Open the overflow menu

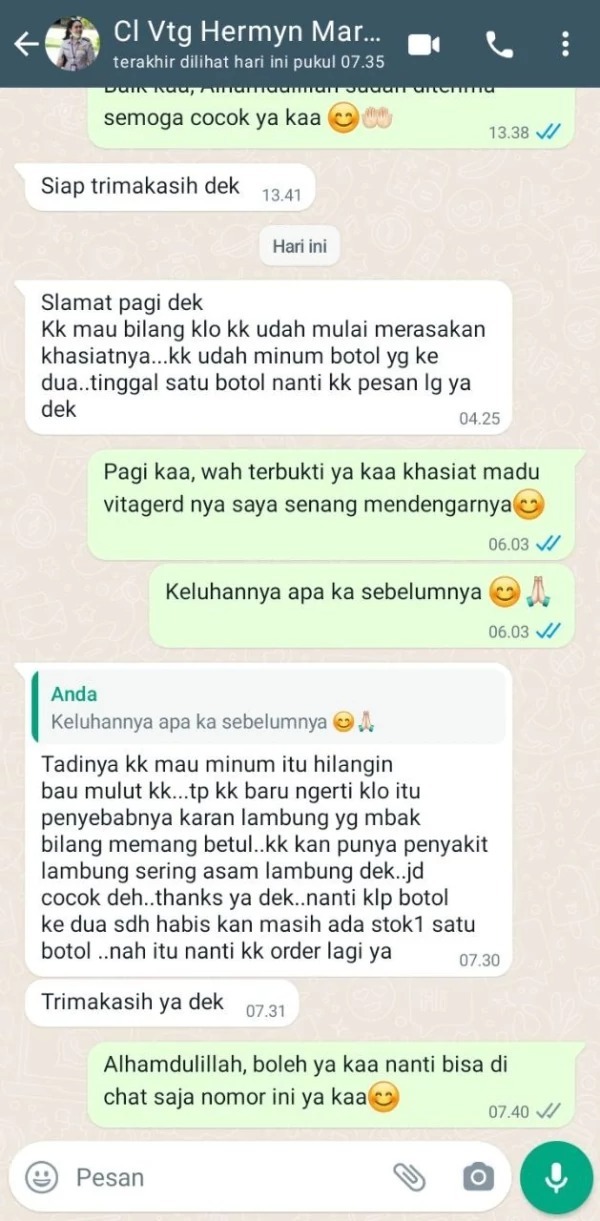(x=565, y=44)
